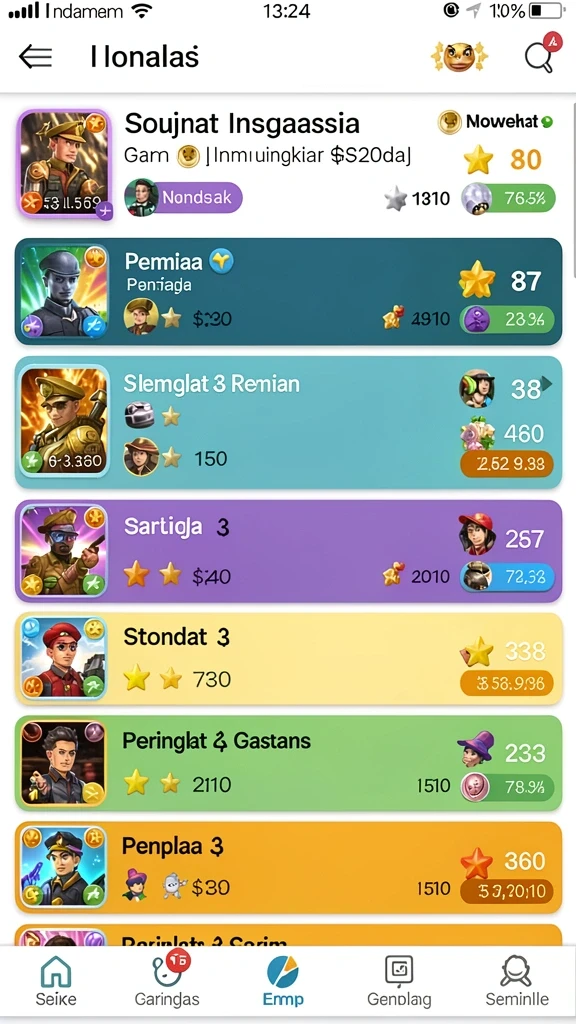Open the Stondat 3 card

(x=288, y=659)
